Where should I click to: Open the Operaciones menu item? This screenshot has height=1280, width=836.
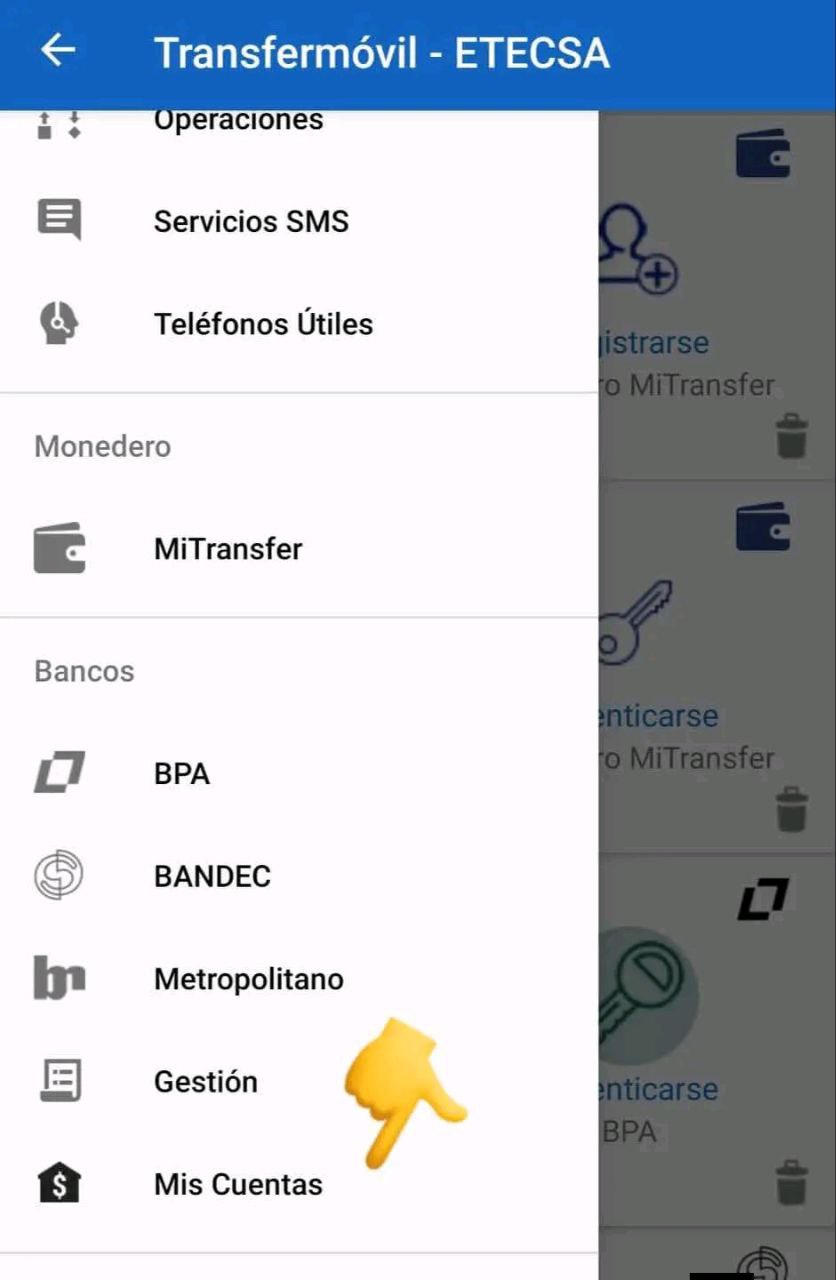click(x=238, y=122)
